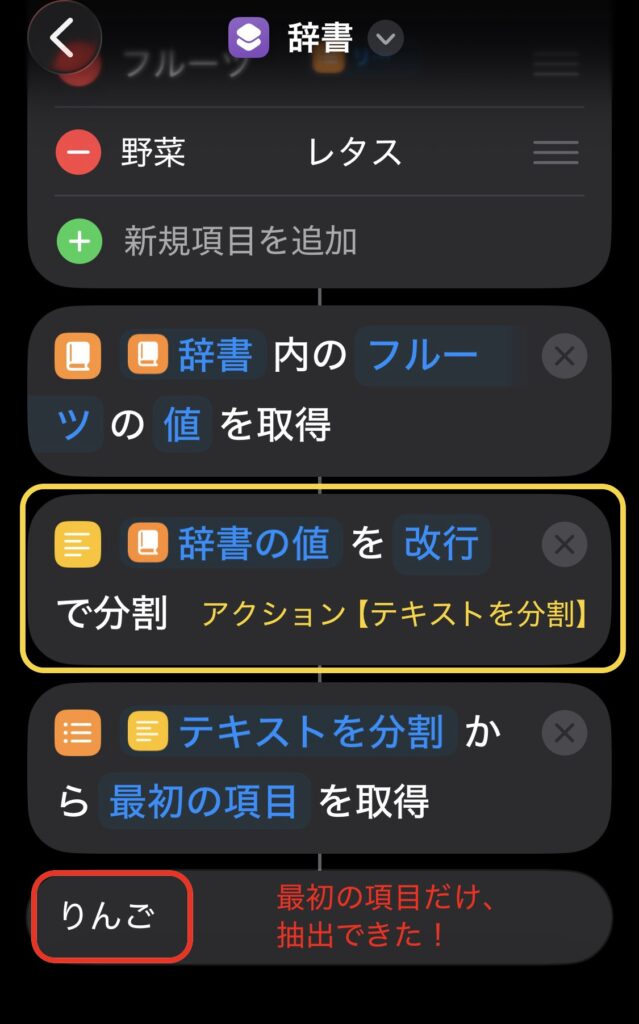Viewport: 639px width, 1024px height.
Task: Delete the 野菜 dictionary entry
Action: point(78,153)
